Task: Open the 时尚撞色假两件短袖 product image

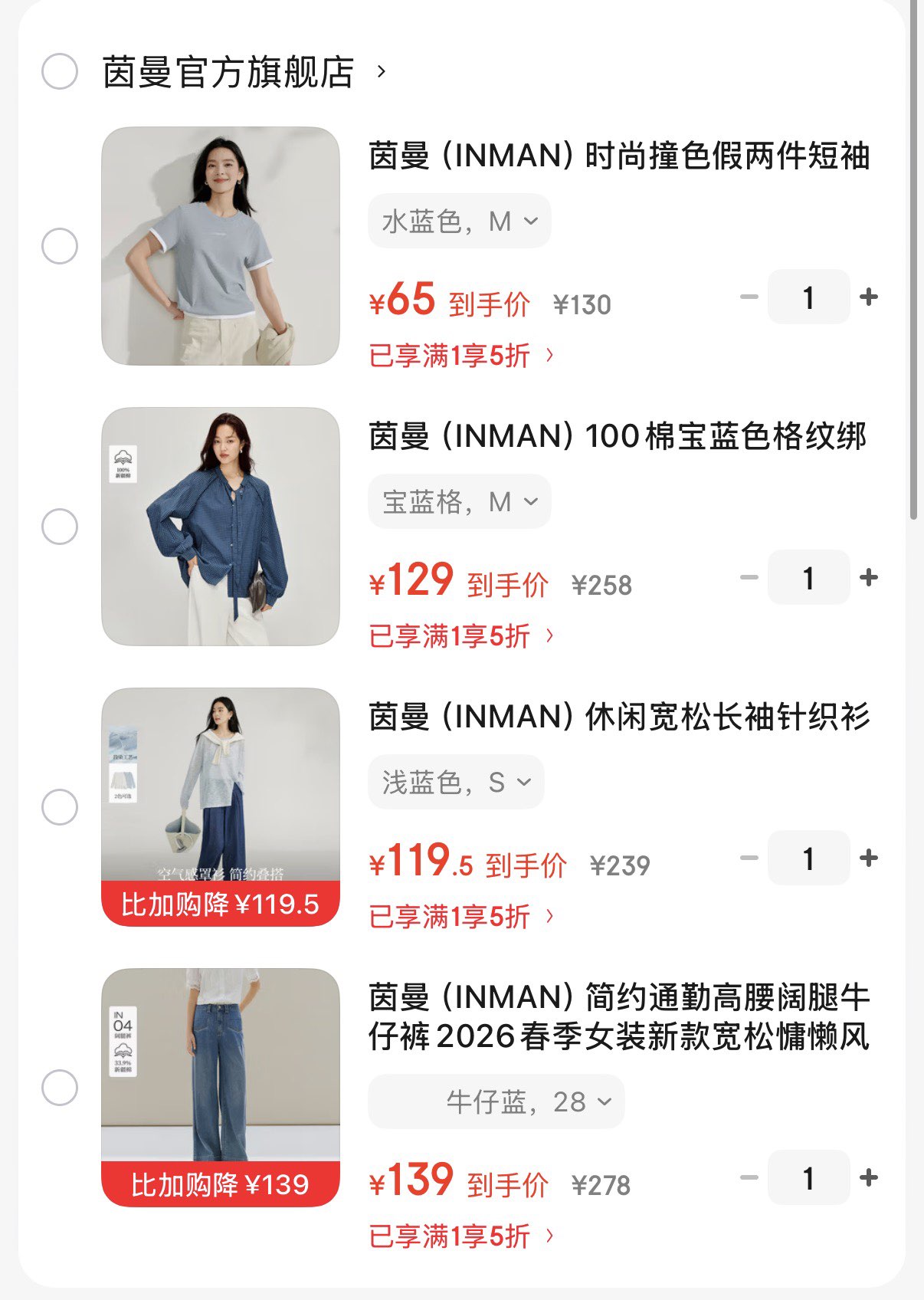Action: pos(221,246)
